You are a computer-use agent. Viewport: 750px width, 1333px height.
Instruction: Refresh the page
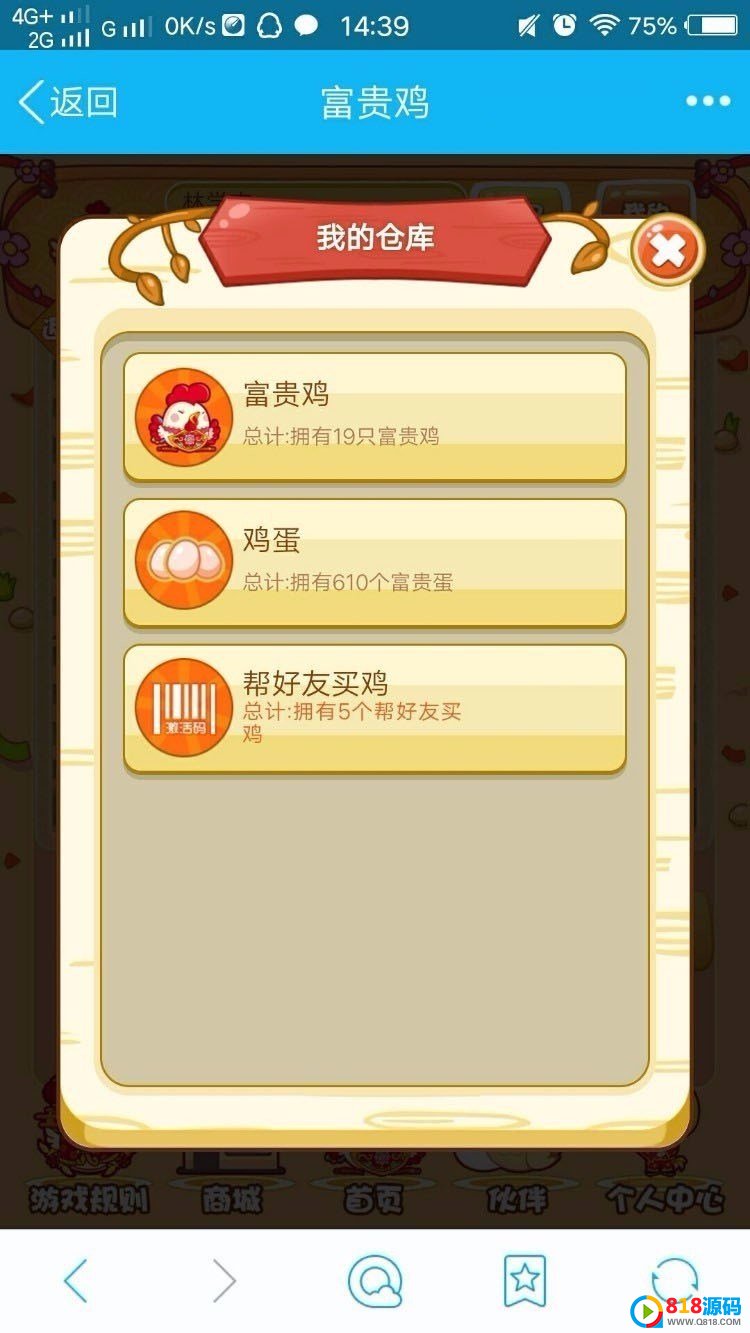[x=672, y=1278]
